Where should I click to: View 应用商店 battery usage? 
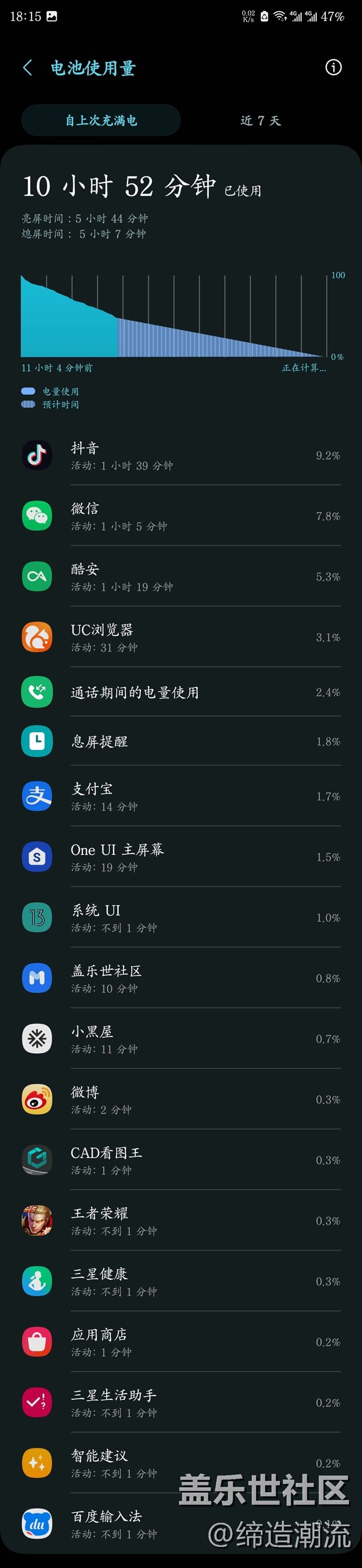click(181, 1342)
